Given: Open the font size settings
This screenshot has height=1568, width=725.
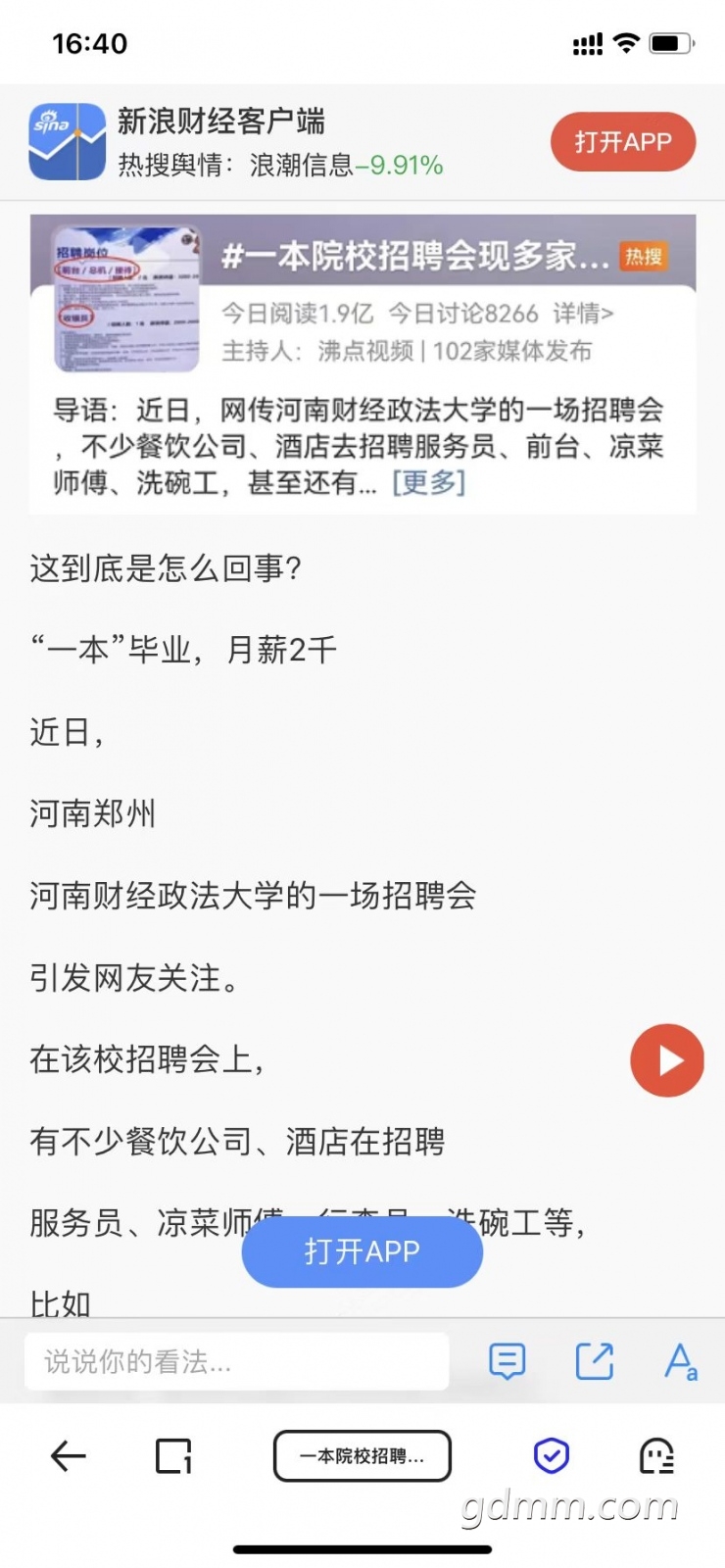Looking at the screenshot, I should click(680, 1361).
